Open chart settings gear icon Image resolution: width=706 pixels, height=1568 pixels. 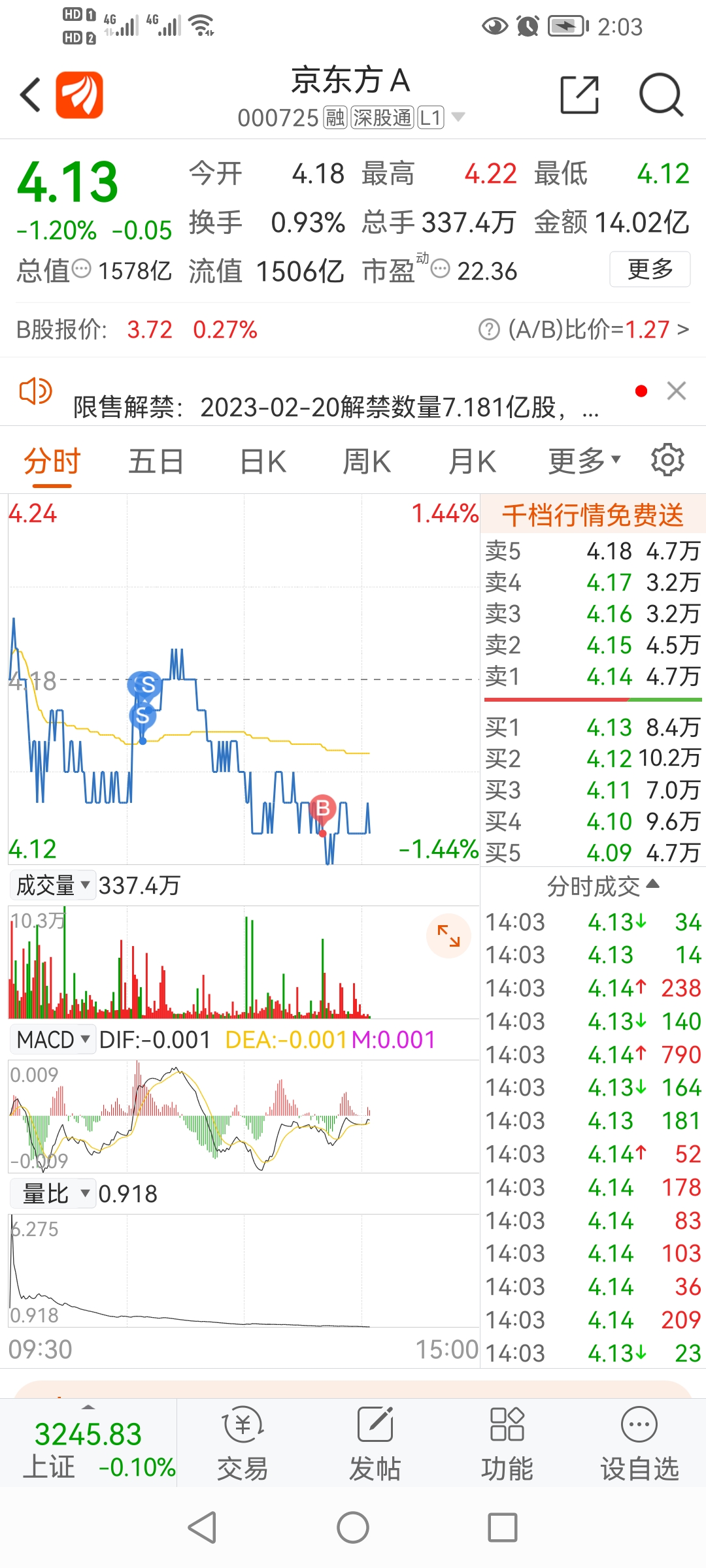coord(667,460)
